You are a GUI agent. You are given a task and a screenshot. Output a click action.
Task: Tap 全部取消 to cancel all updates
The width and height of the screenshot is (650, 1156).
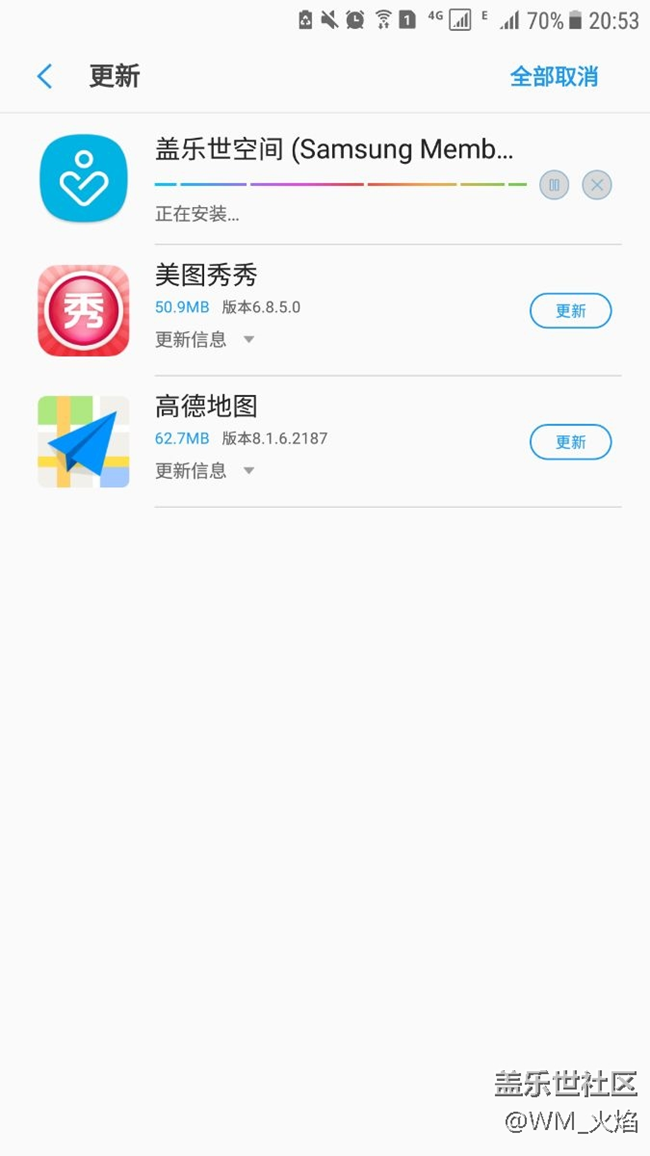553,77
